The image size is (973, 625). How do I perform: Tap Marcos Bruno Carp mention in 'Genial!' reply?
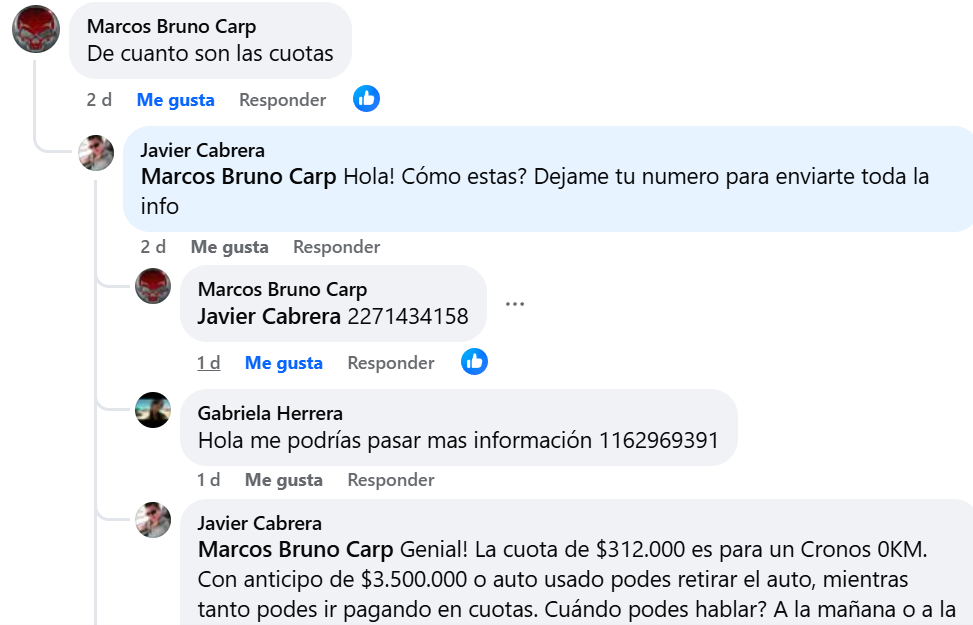[296, 549]
